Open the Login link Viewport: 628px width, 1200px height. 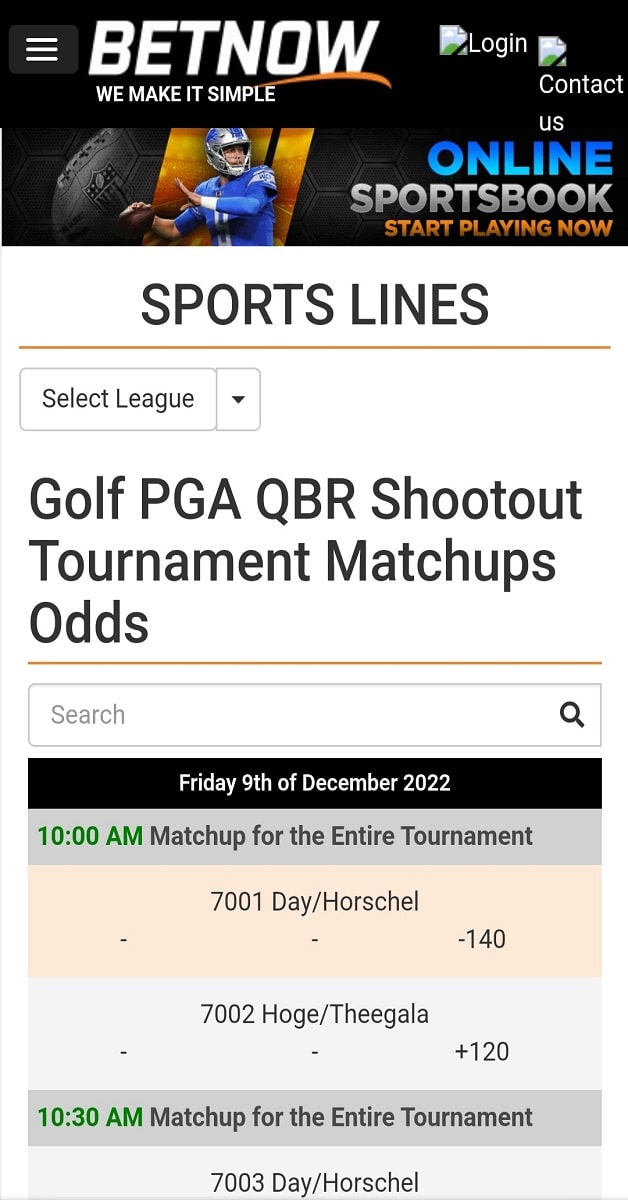click(483, 42)
